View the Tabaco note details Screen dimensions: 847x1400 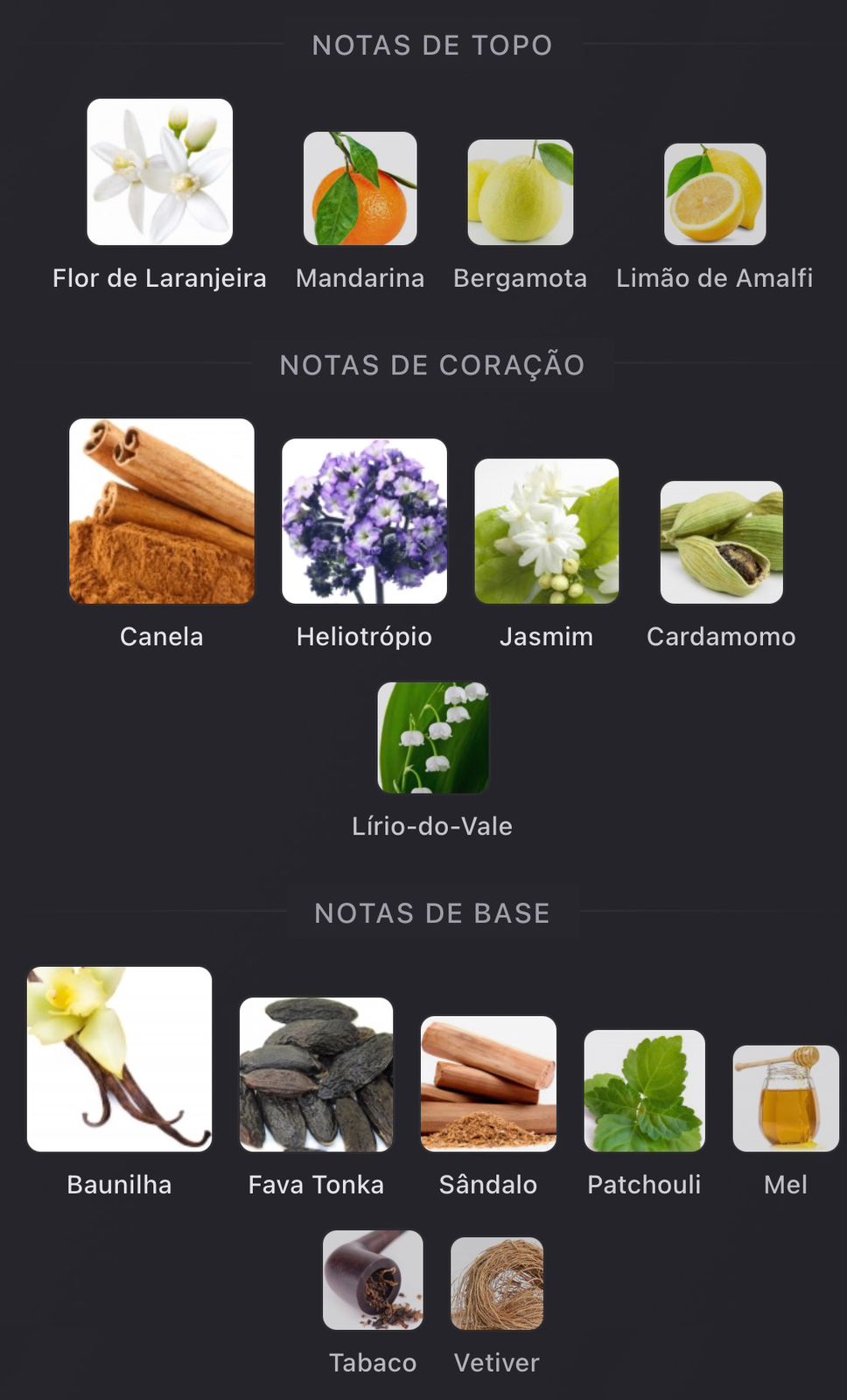(x=373, y=1280)
